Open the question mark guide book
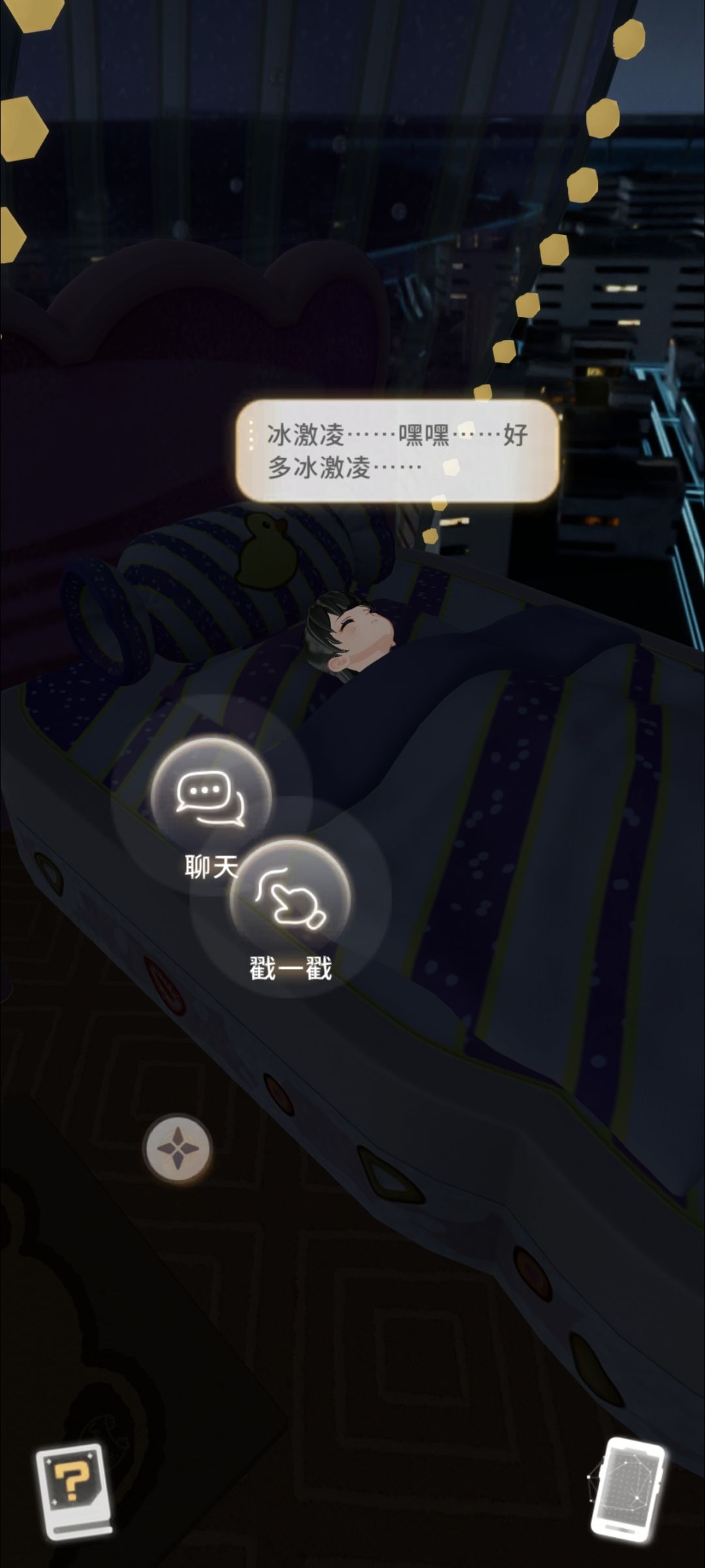705x1568 pixels. pos(74,1491)
